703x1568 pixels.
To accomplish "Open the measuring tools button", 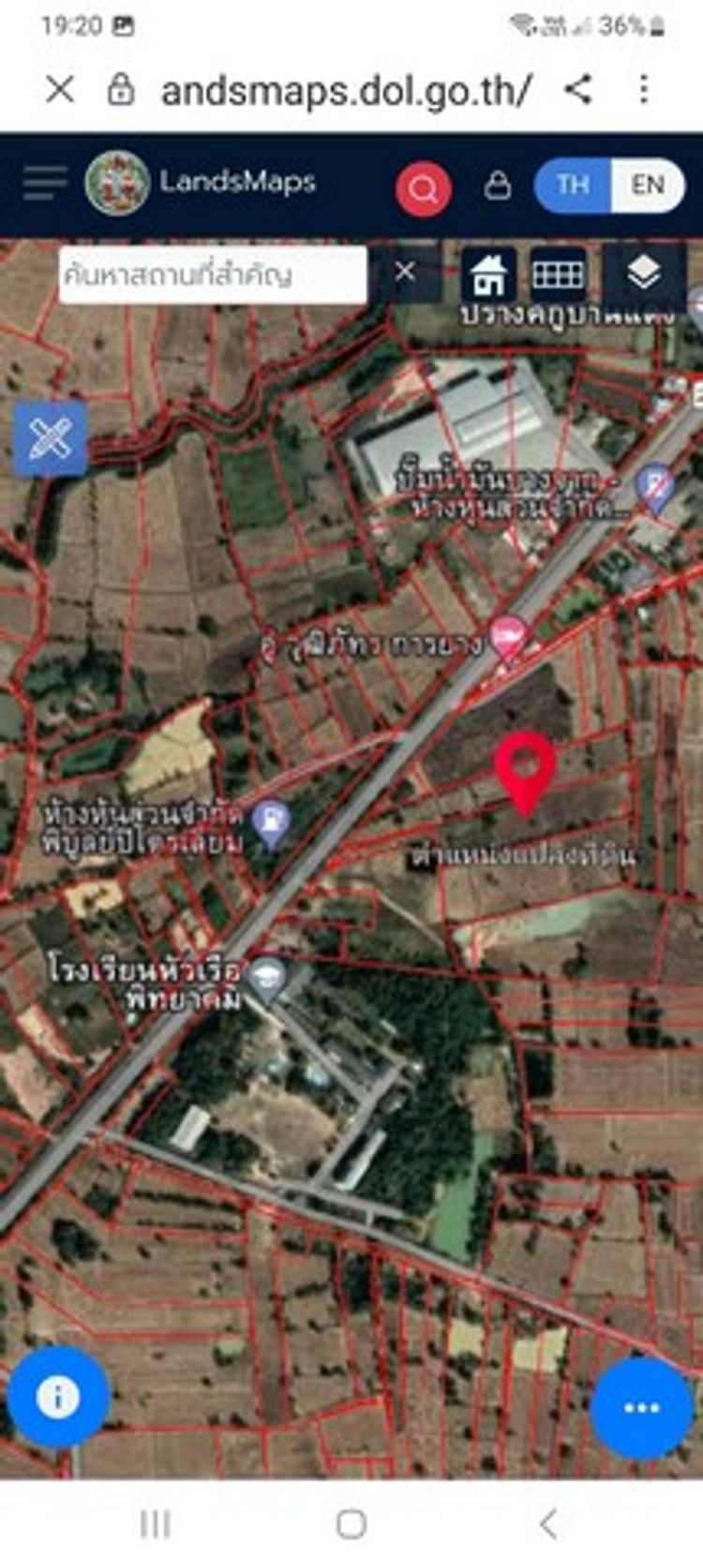I will [x=51, y=438].
